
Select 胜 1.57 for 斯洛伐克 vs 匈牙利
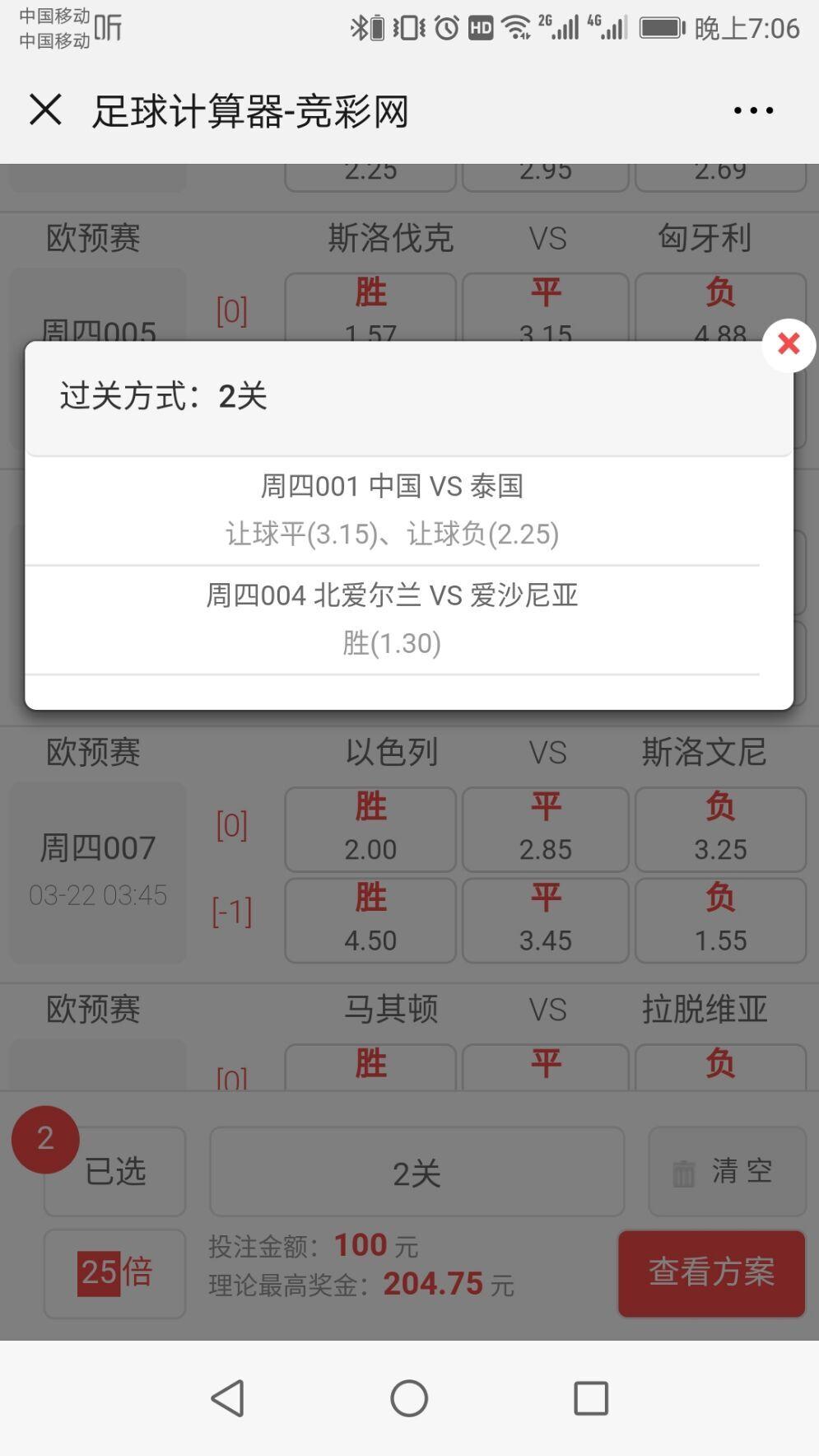(x=370, y=313)
